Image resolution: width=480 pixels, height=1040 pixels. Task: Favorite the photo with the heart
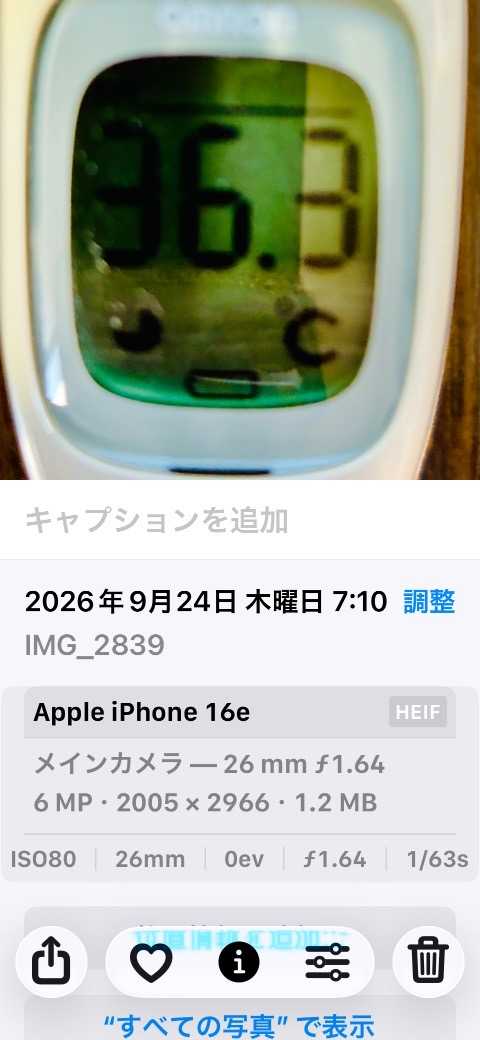pyautogui.click(x=150, y=962)
